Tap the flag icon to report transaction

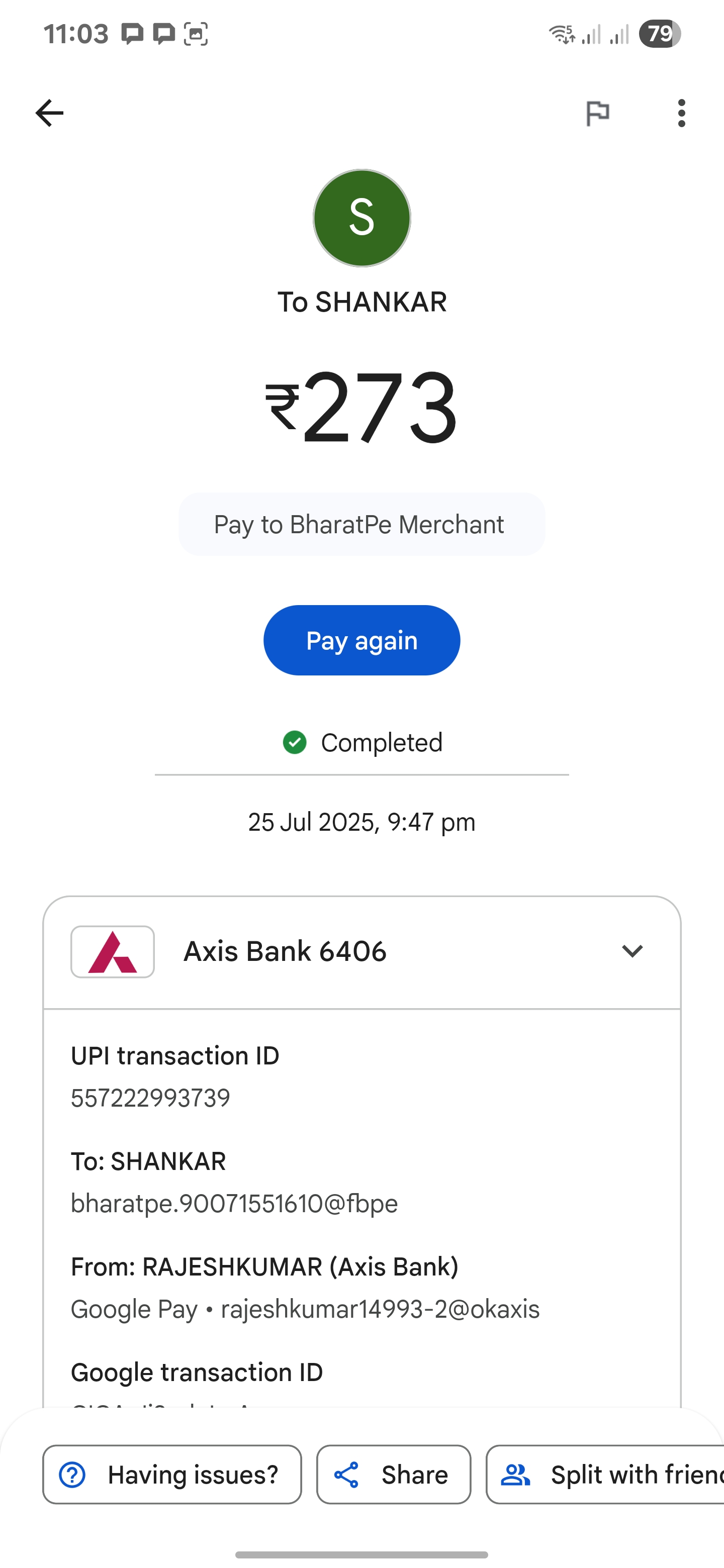tap(597, 113)
